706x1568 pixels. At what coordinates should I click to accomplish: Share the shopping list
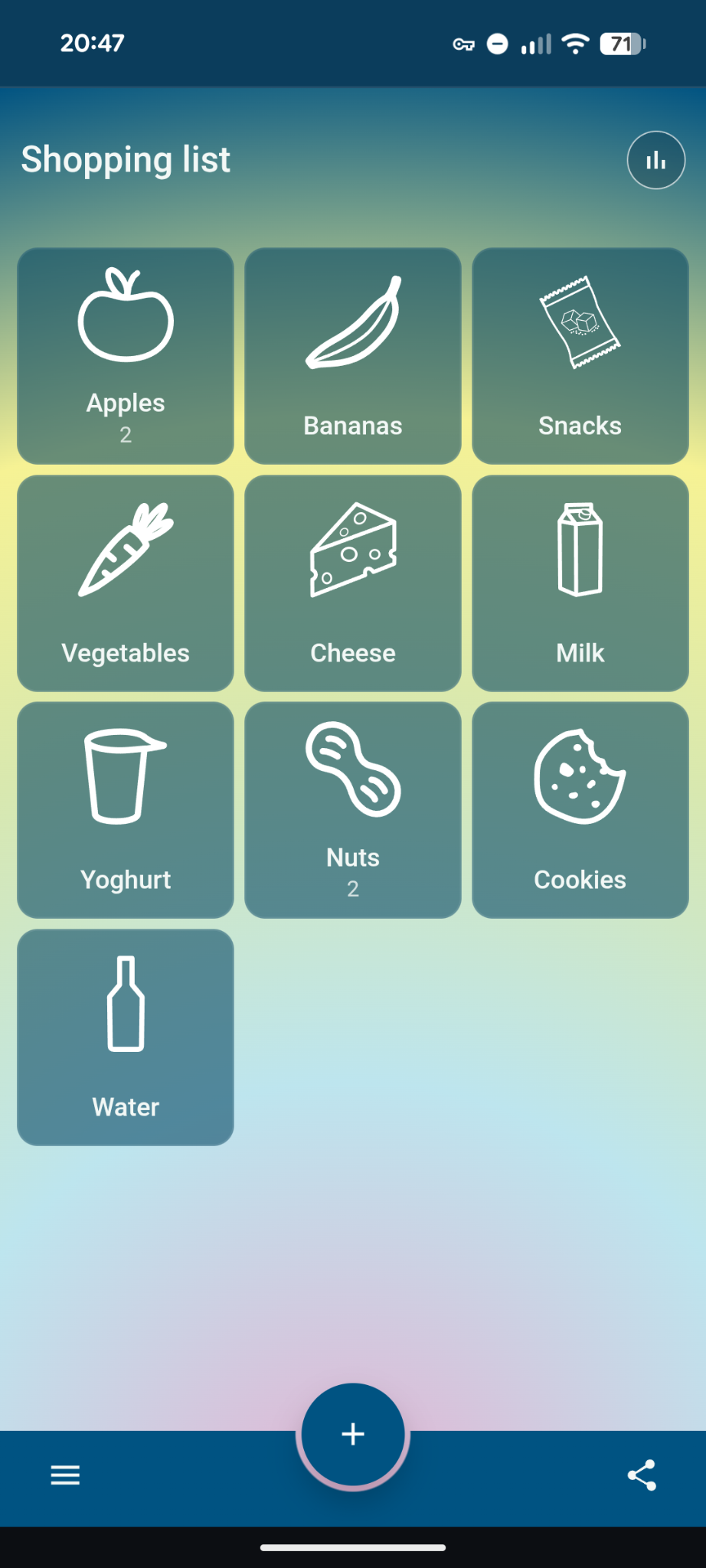(x=641, y=1473)
